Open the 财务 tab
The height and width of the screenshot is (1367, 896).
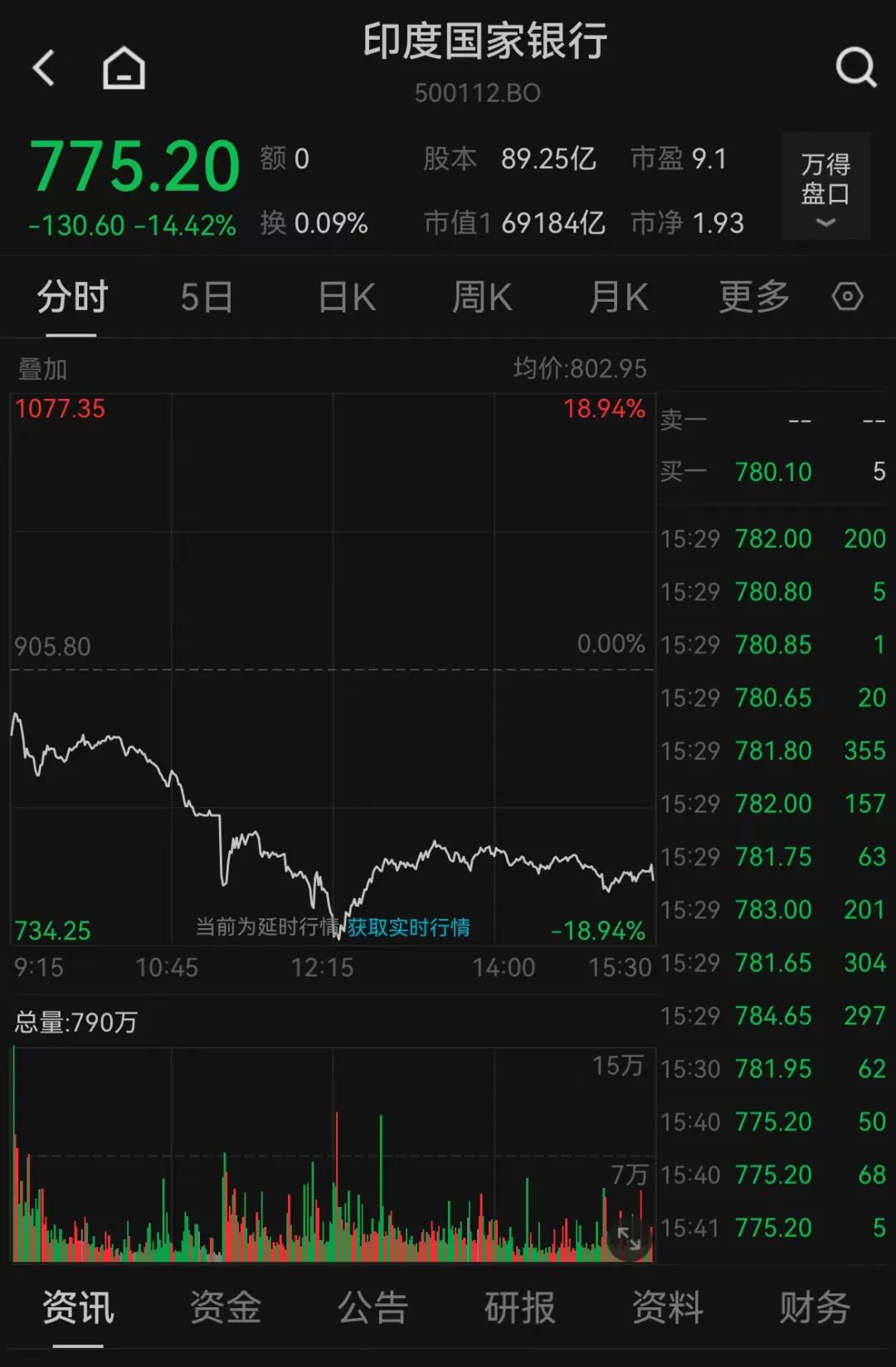coord(814,1307)
